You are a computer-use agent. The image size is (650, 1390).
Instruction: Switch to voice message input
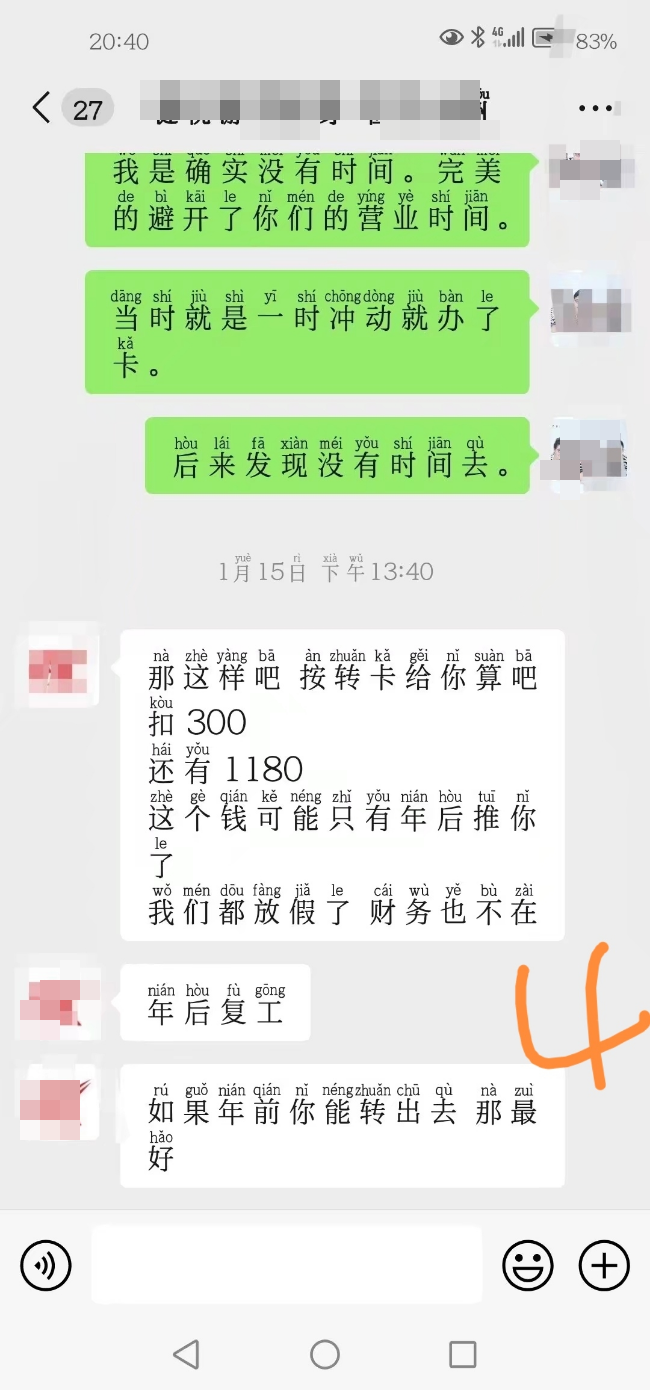coord(46,1266)
